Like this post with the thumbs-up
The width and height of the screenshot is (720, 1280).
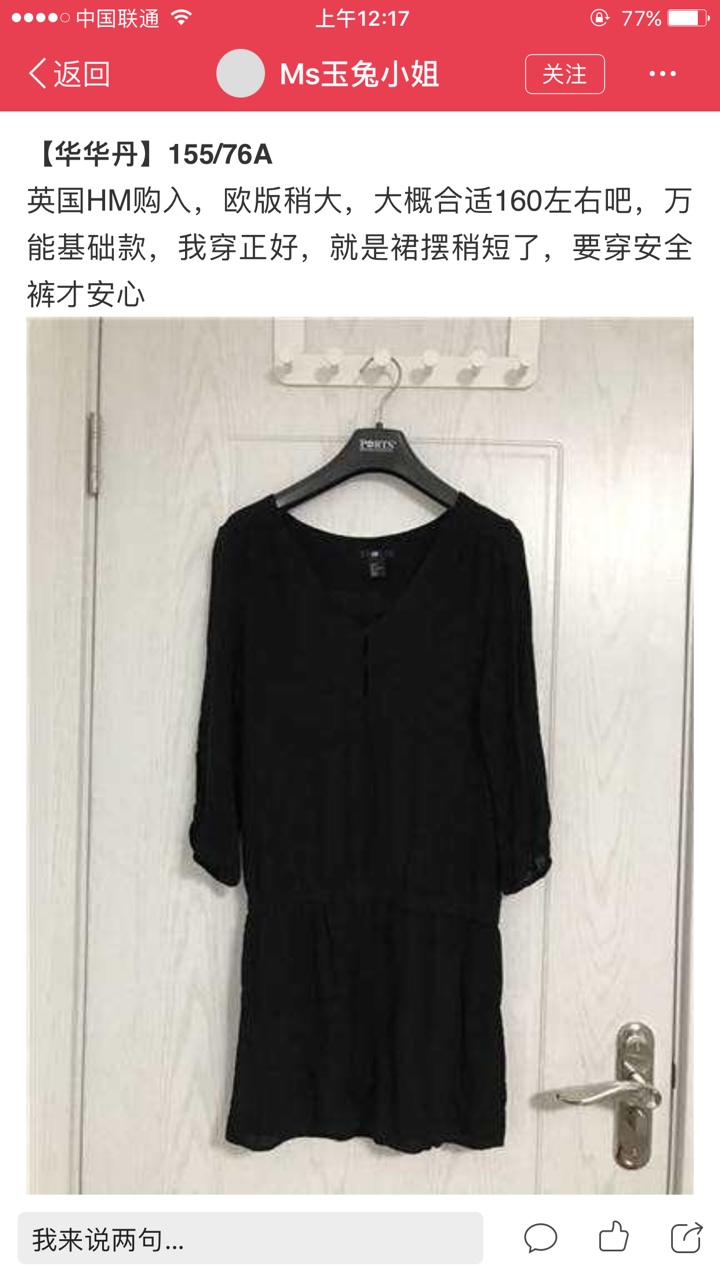(614, 1237)
